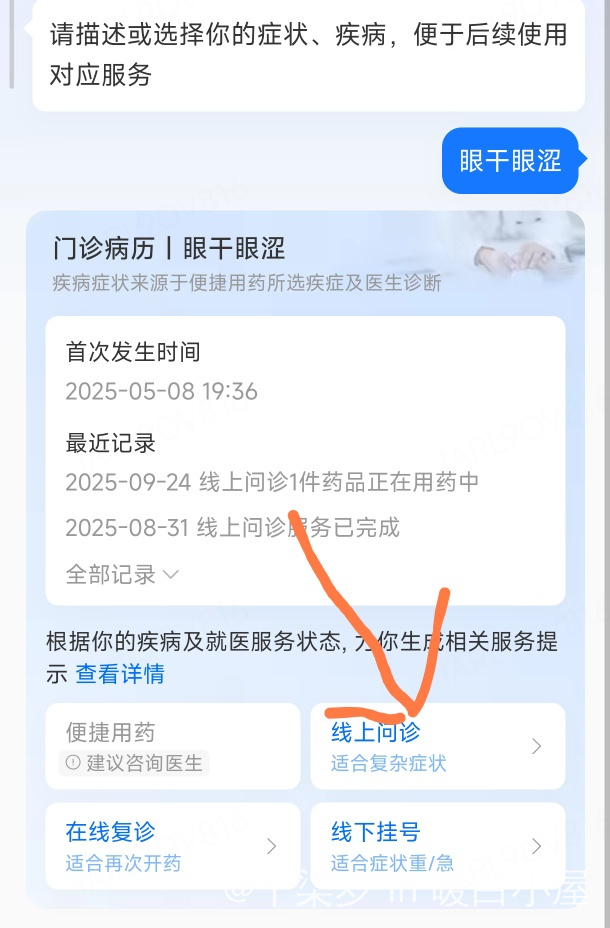Image resolution: width=610 pixels, height=928 pixels.
Task: Tap the 查看详情 link
Action: tap(120, 674)
